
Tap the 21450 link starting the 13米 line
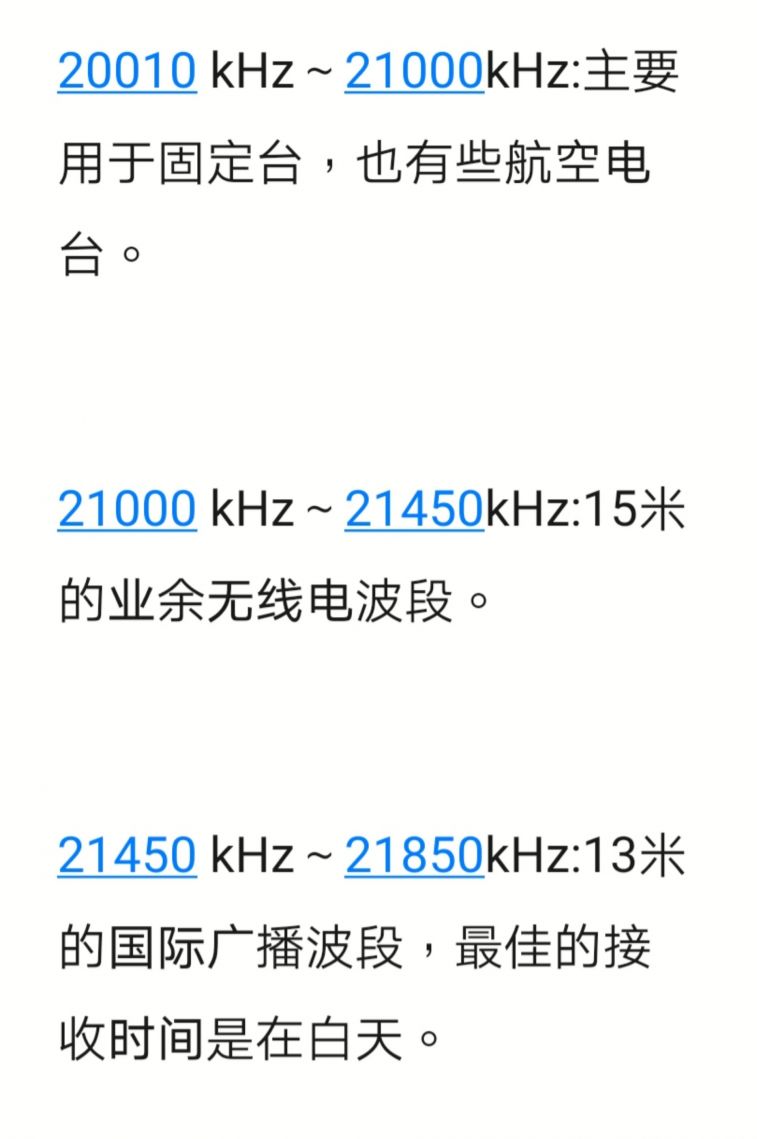(127, 856)
